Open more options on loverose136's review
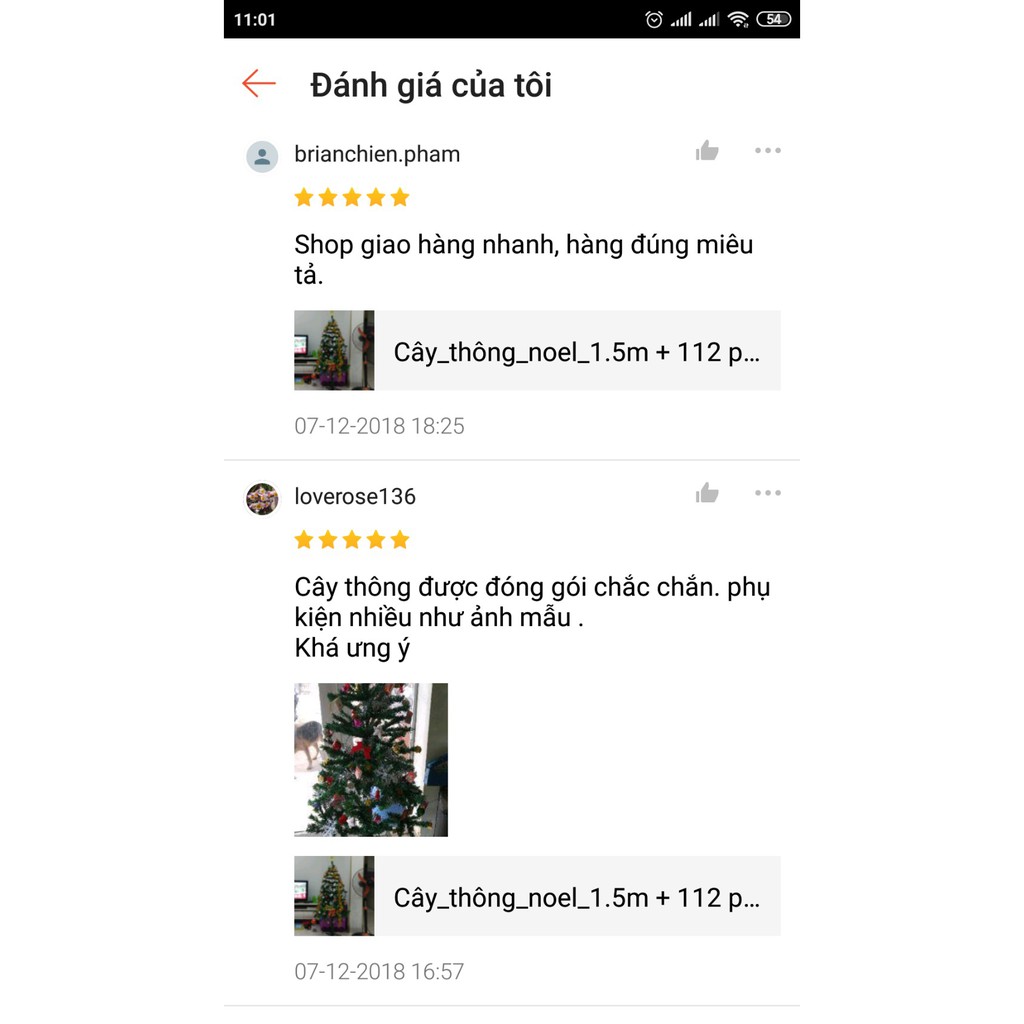 (x=767, y=493)
